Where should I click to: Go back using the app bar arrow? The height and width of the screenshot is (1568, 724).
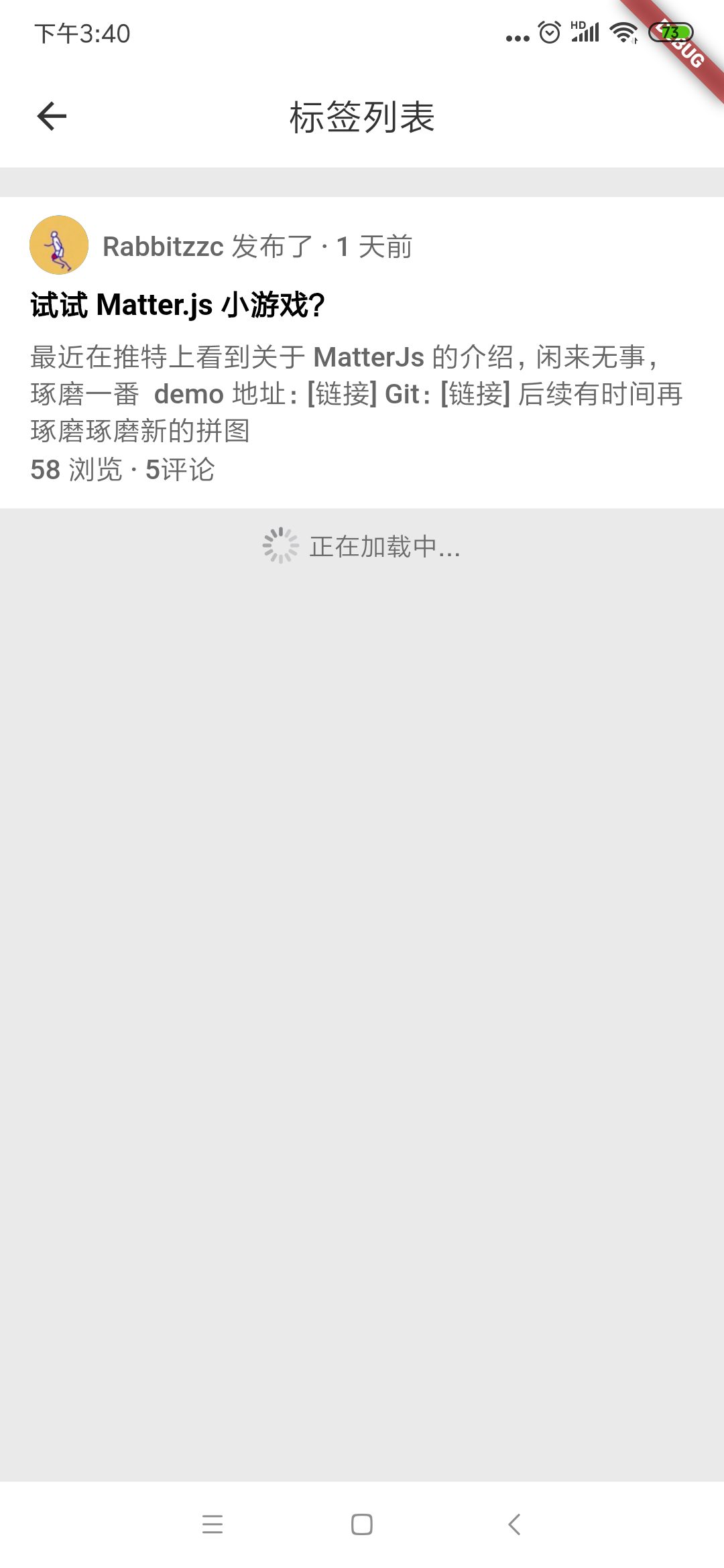point(52,117)
